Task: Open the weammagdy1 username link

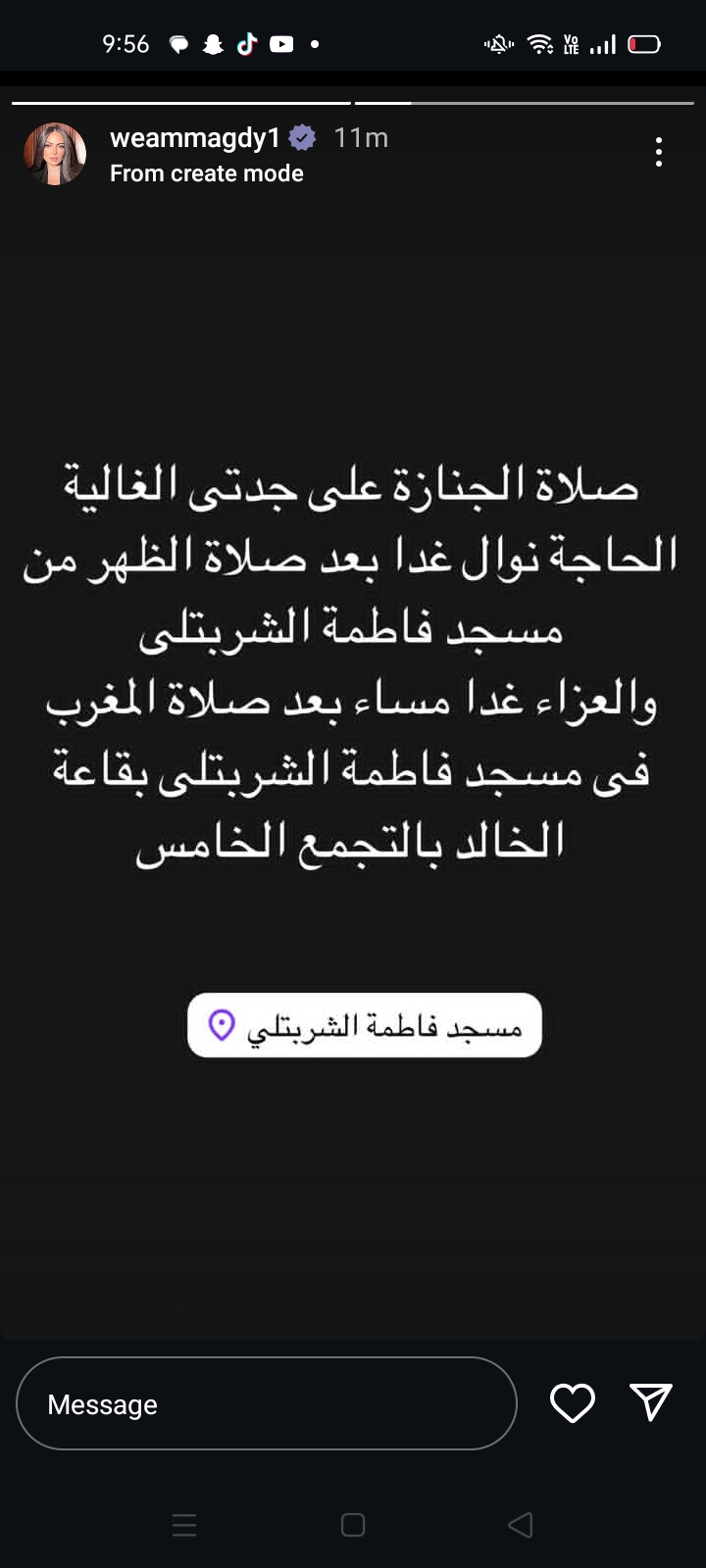Action: pos(195,138)
